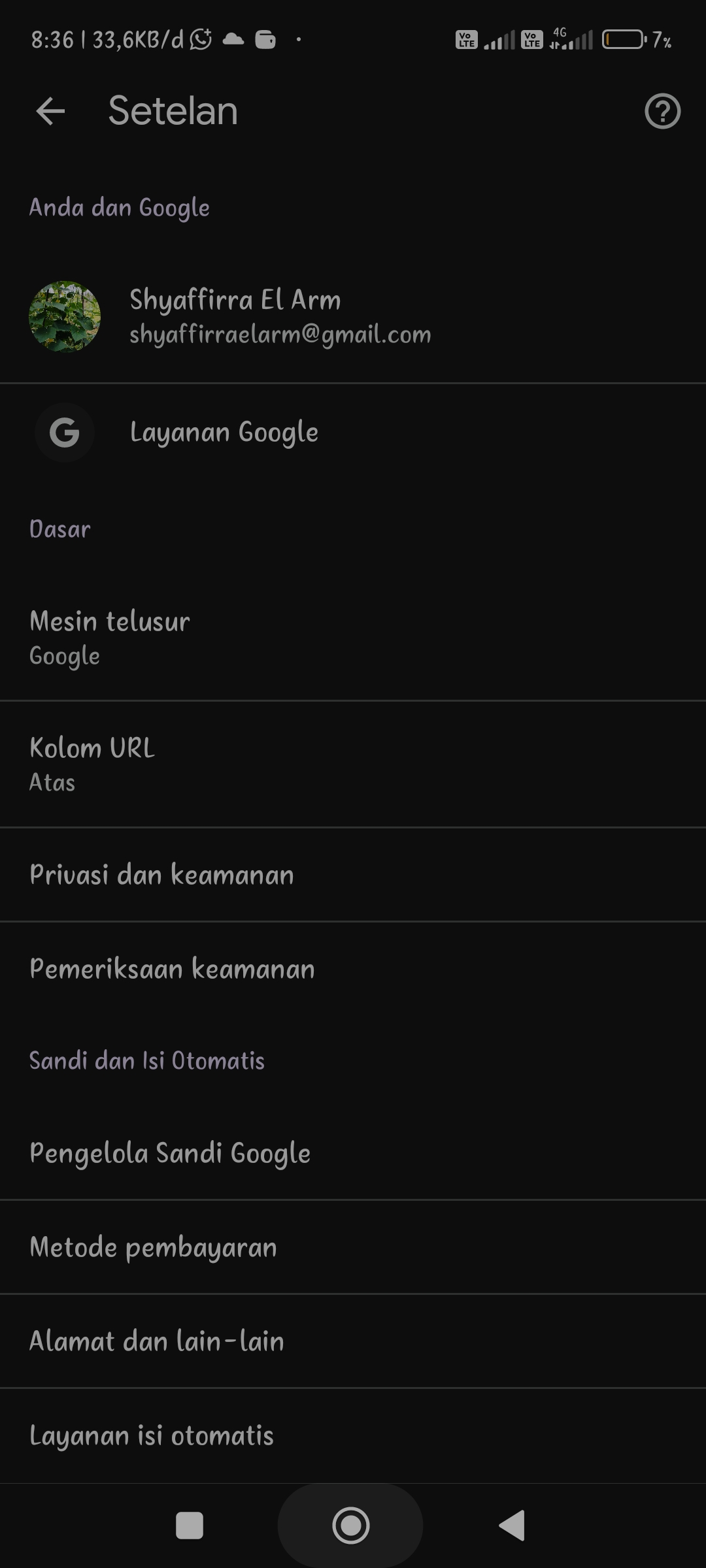Tap the system recent apps button
706x1568 pixels.
[x=190, y=1526]
